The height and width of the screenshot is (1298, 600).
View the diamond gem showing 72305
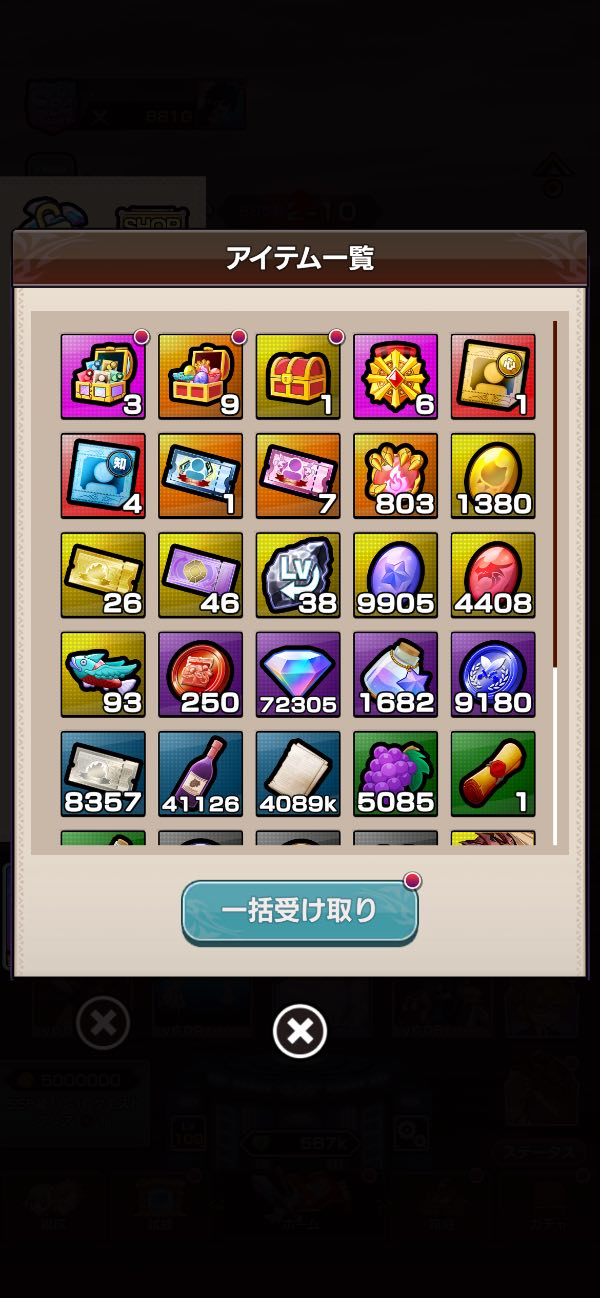pyautogui.click(x=298, y=673)
